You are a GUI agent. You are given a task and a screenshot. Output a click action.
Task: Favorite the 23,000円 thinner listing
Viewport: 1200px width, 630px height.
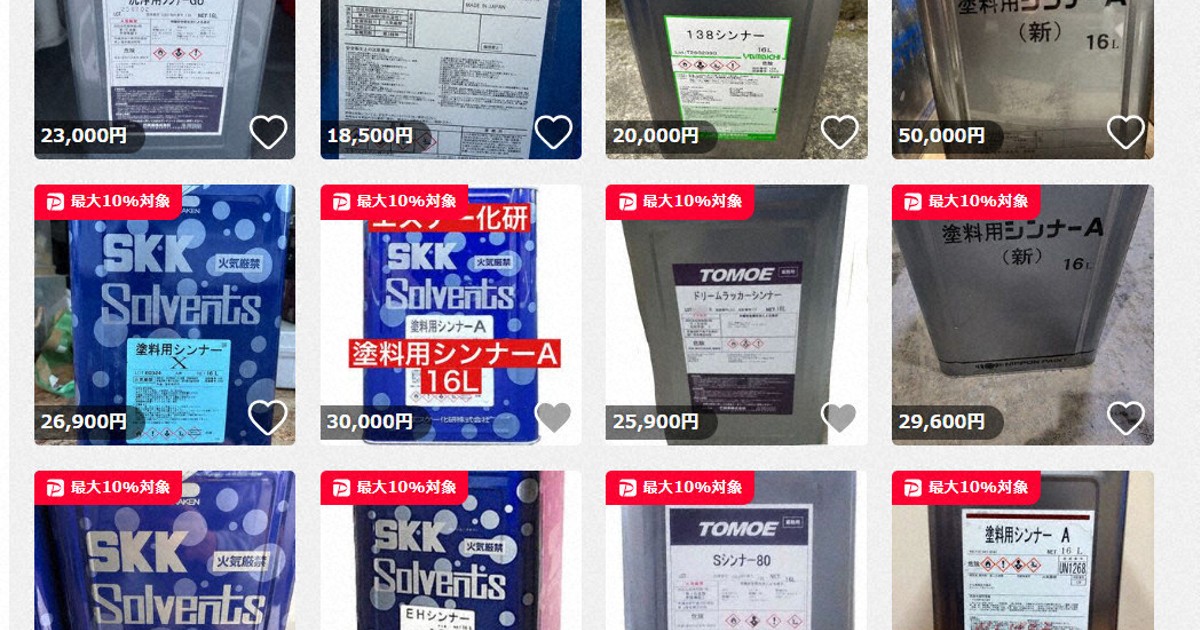268,132
